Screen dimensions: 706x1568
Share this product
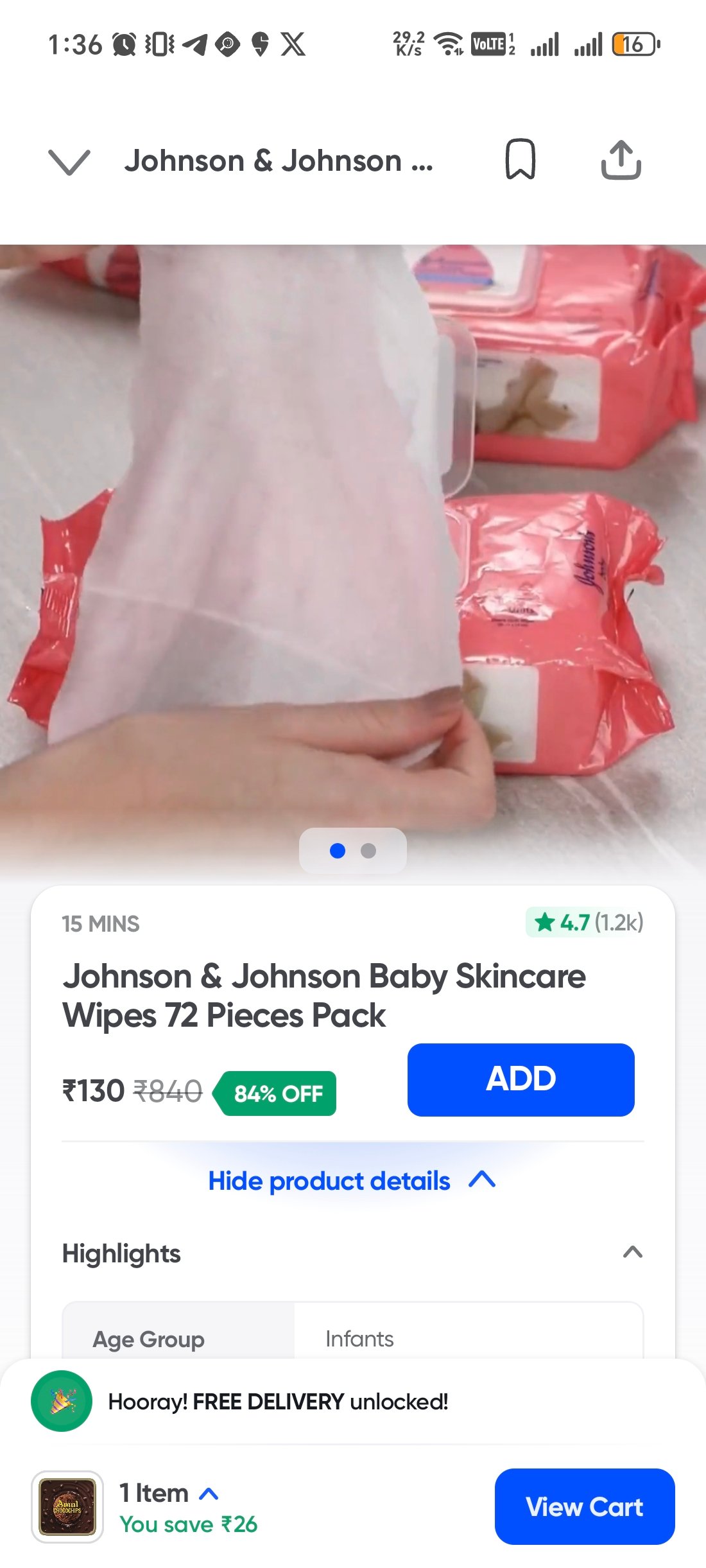click(x=621, y=159)
